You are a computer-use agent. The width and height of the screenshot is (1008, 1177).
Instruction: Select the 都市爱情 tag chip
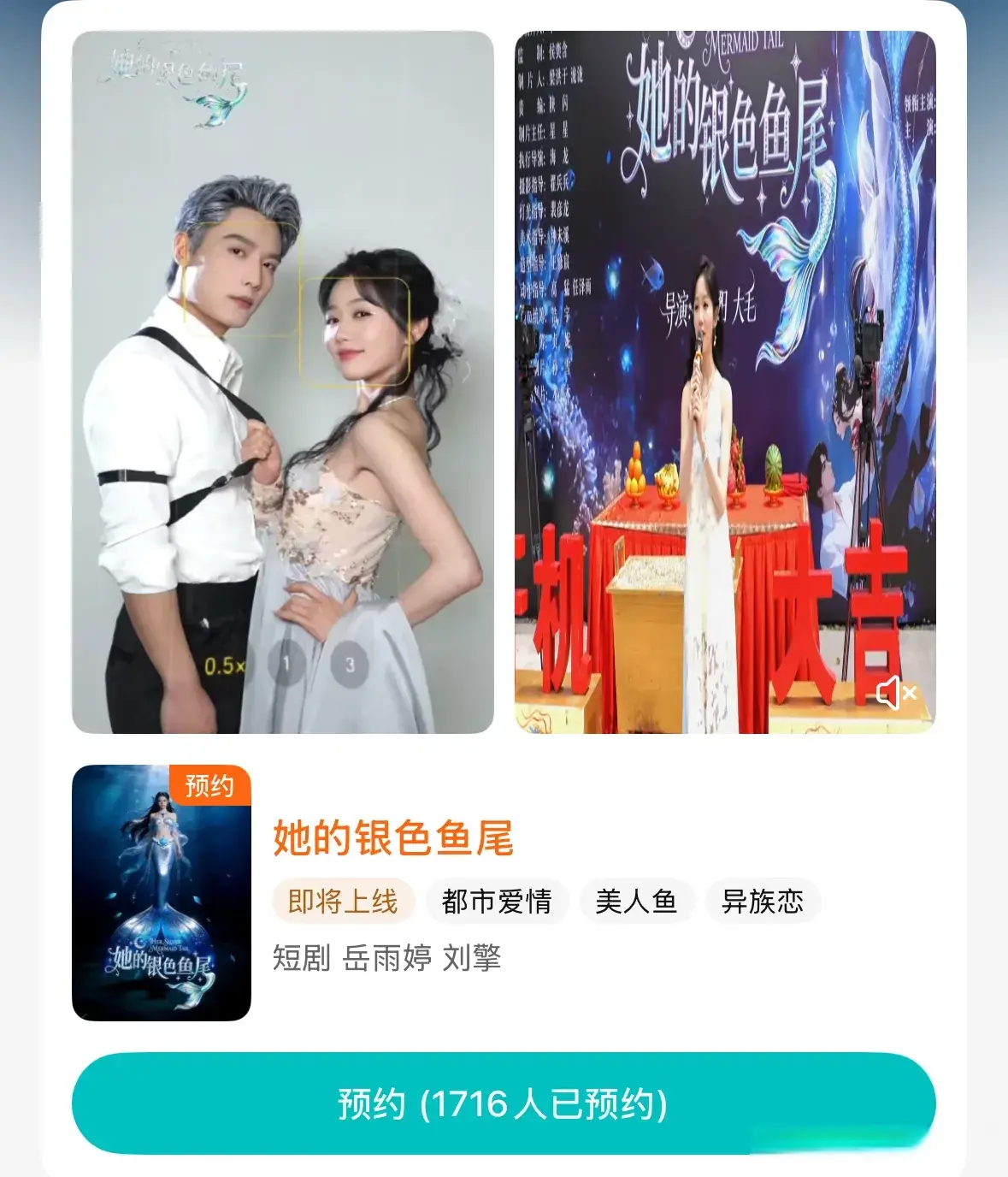[x=497, y=902]
